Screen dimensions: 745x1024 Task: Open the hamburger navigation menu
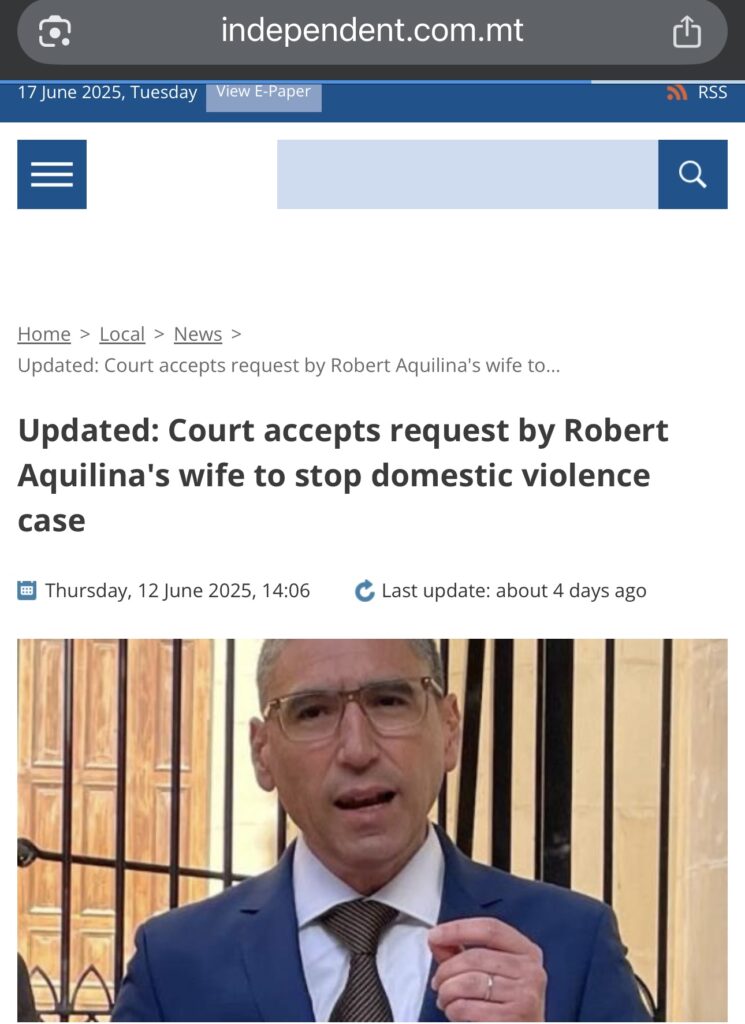pyautogui.click(x=52, y=174)
